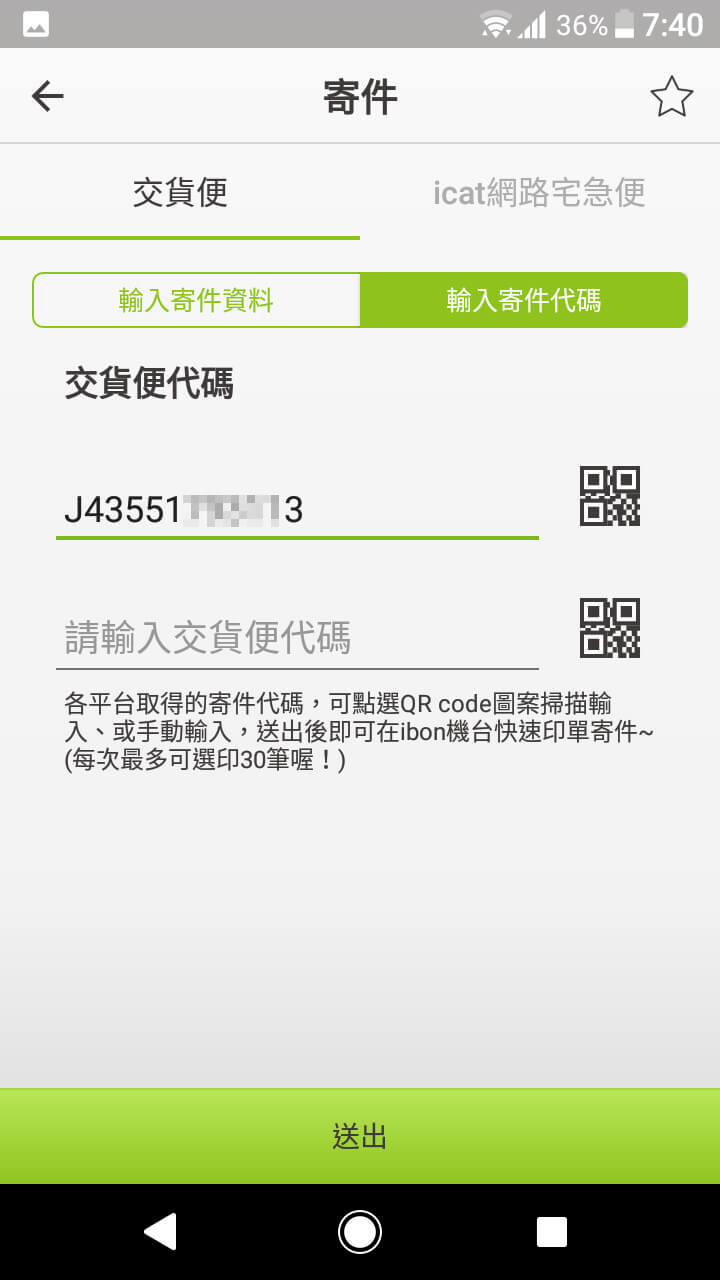Select the 交貨便 tab
The width and height of the screenshot is (720, 1280).
tap(180, 193)
